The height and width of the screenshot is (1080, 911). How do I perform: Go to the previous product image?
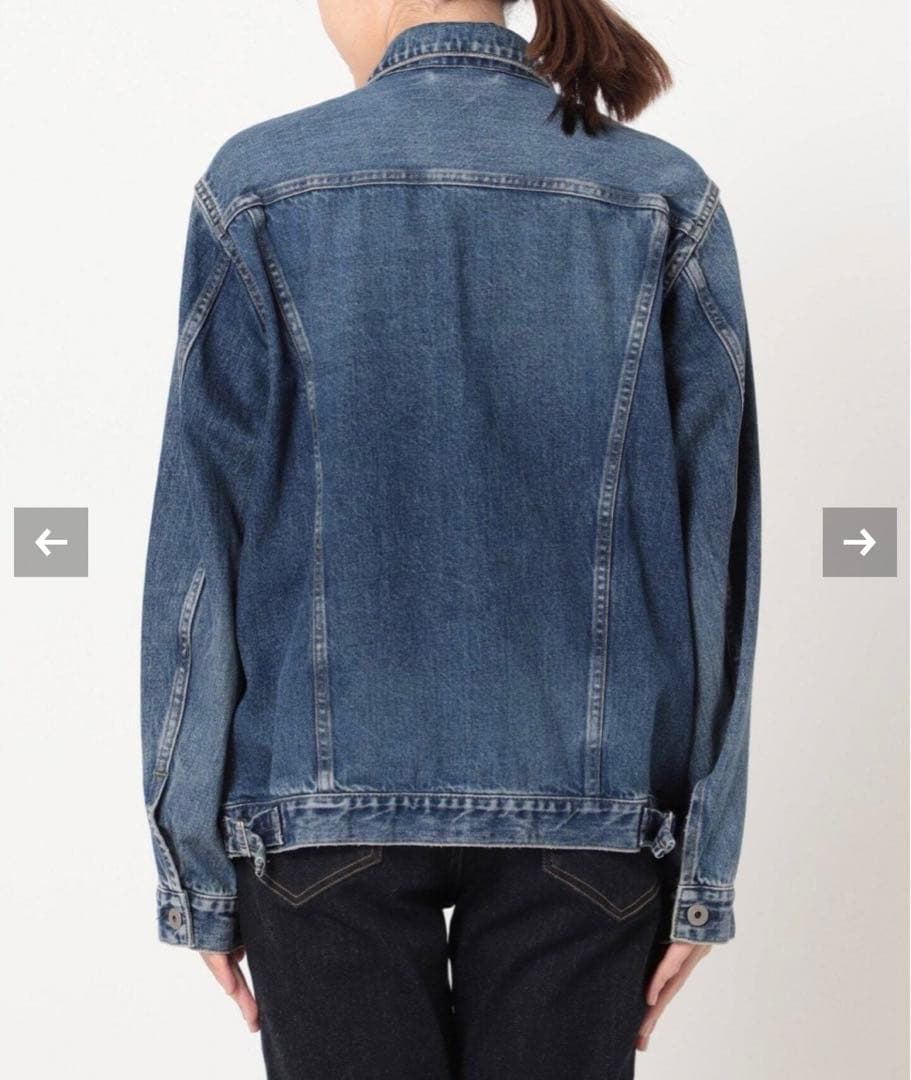[x=51, y=542]
